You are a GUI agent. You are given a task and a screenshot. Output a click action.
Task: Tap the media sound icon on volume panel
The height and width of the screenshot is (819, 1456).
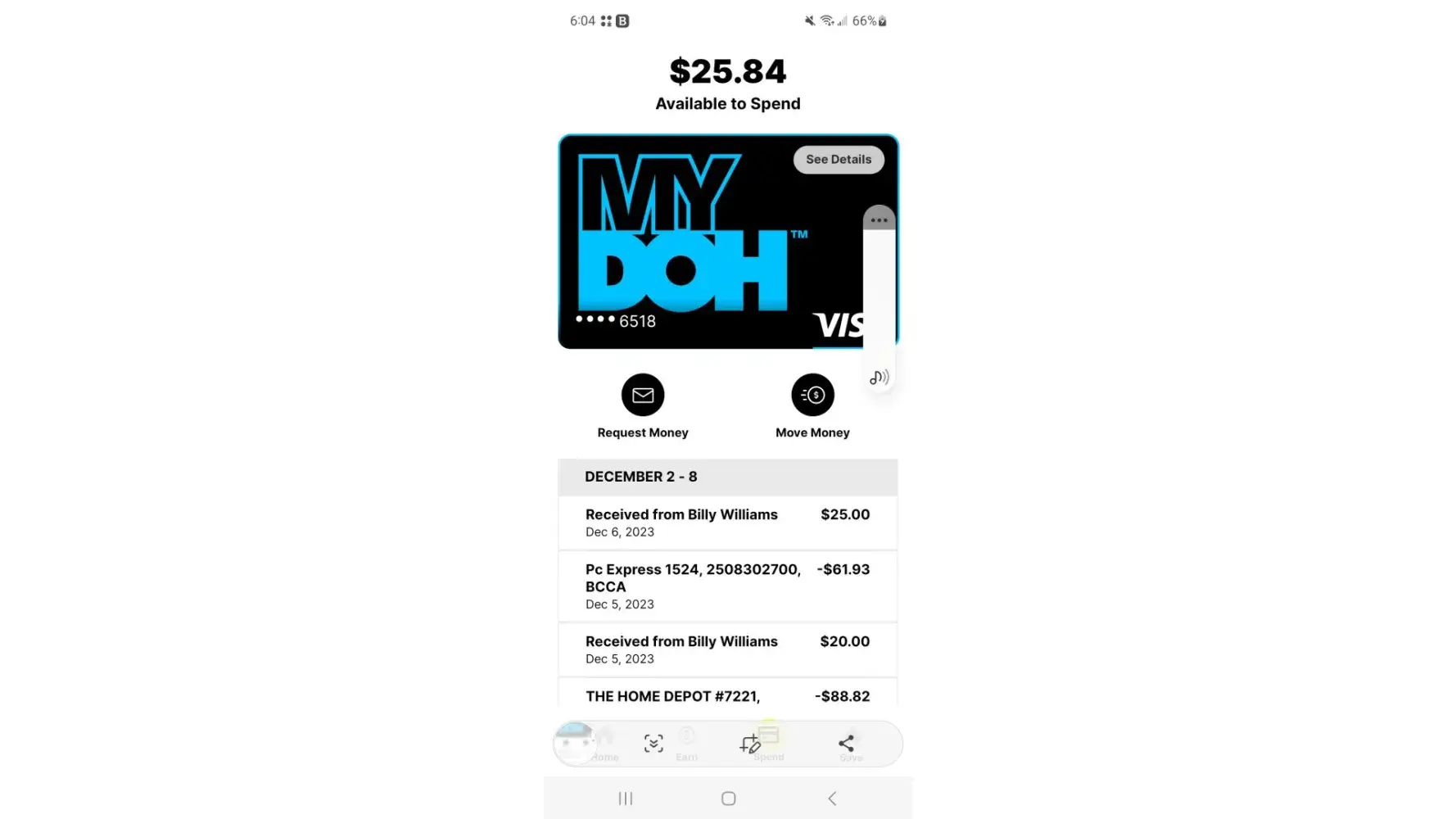click(x=879, y=378)
